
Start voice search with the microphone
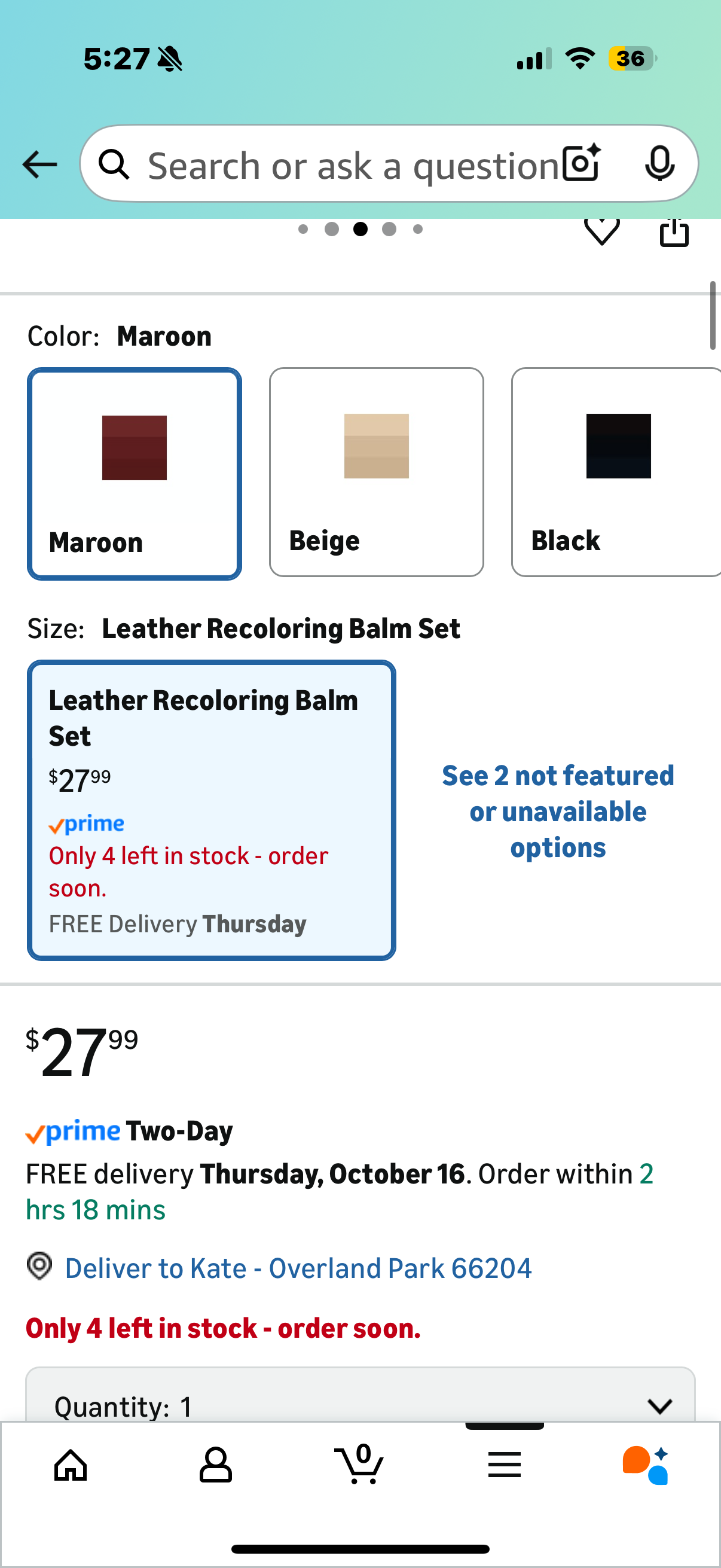click(659, 163)
